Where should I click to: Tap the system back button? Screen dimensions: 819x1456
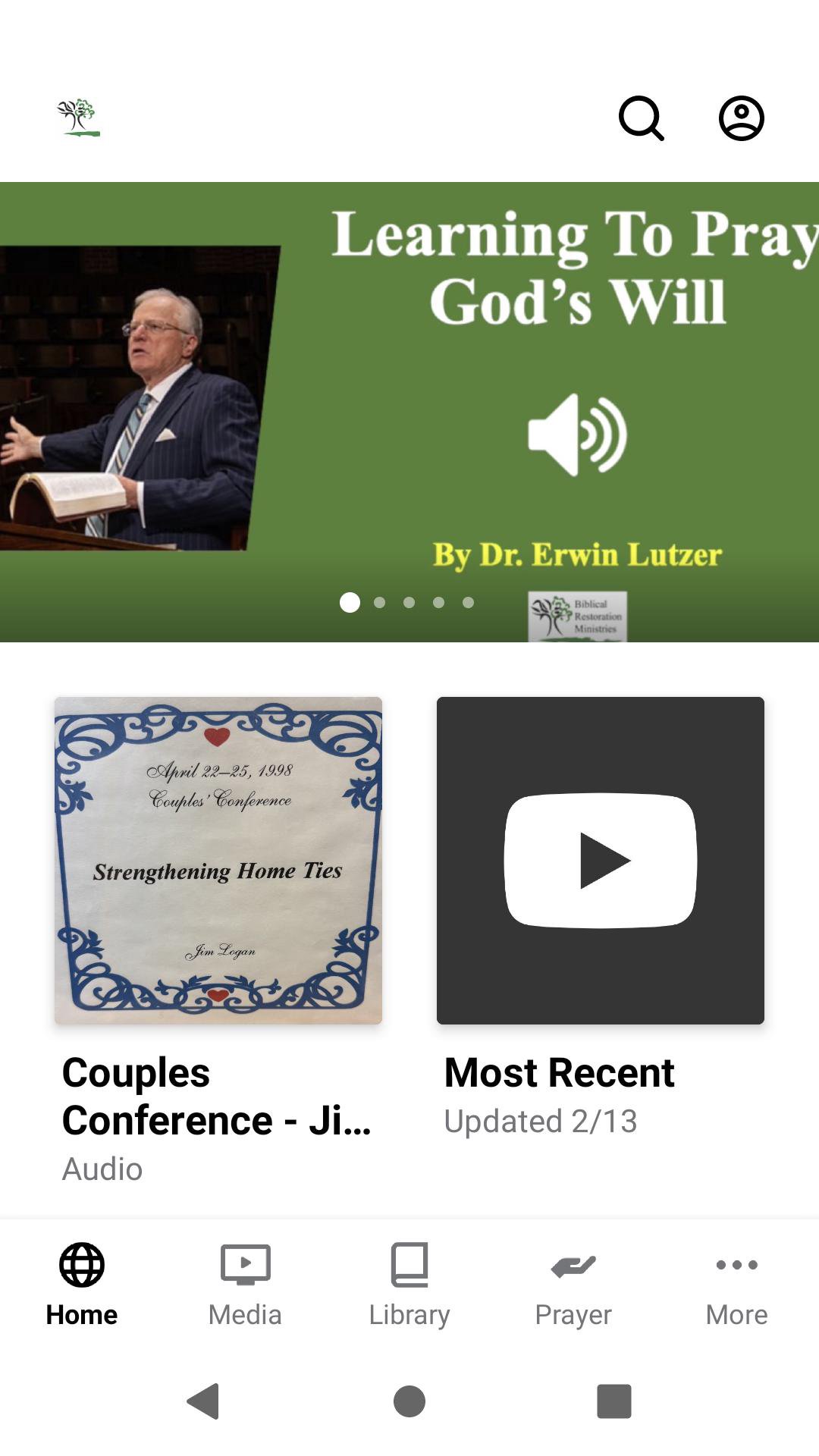(x=203, y=1401)
